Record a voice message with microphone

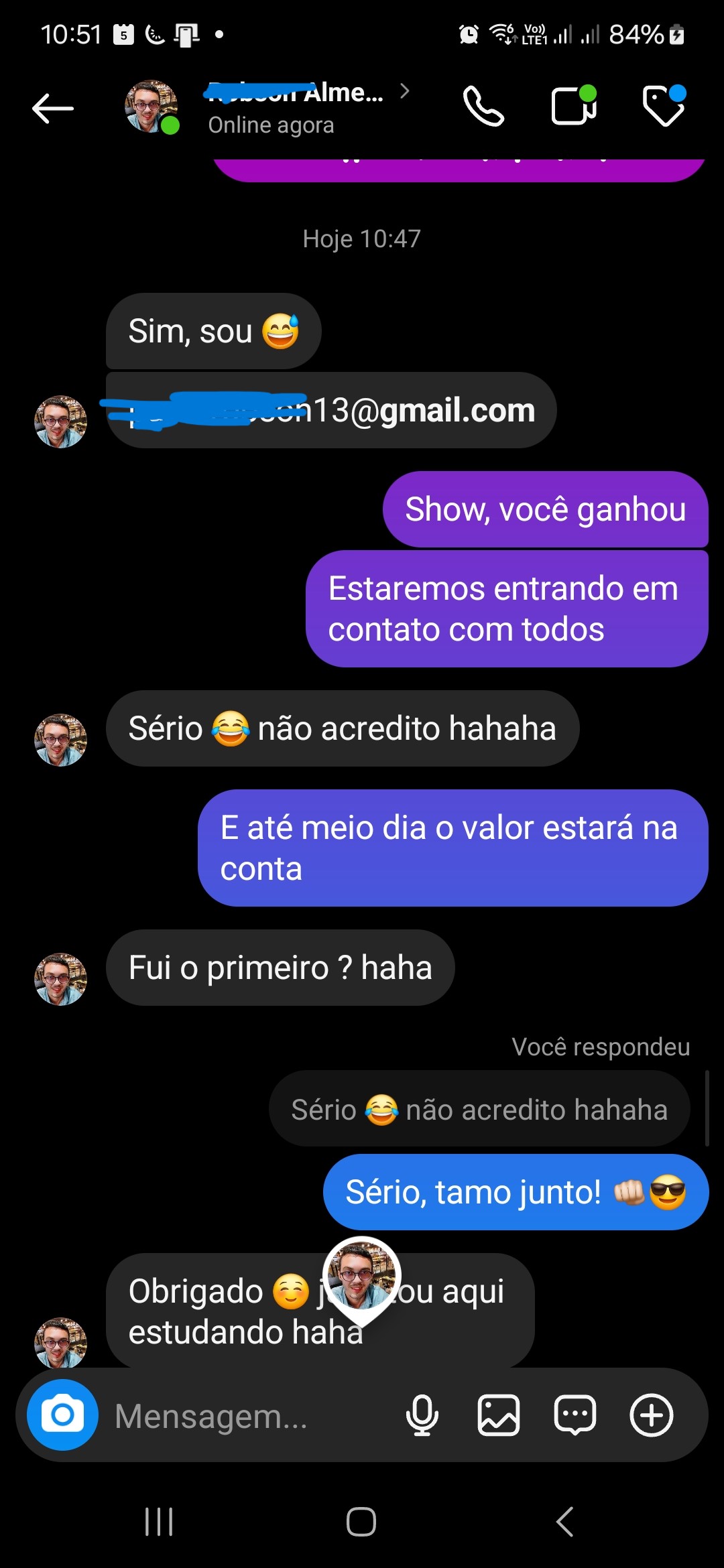coord(422,1415)
